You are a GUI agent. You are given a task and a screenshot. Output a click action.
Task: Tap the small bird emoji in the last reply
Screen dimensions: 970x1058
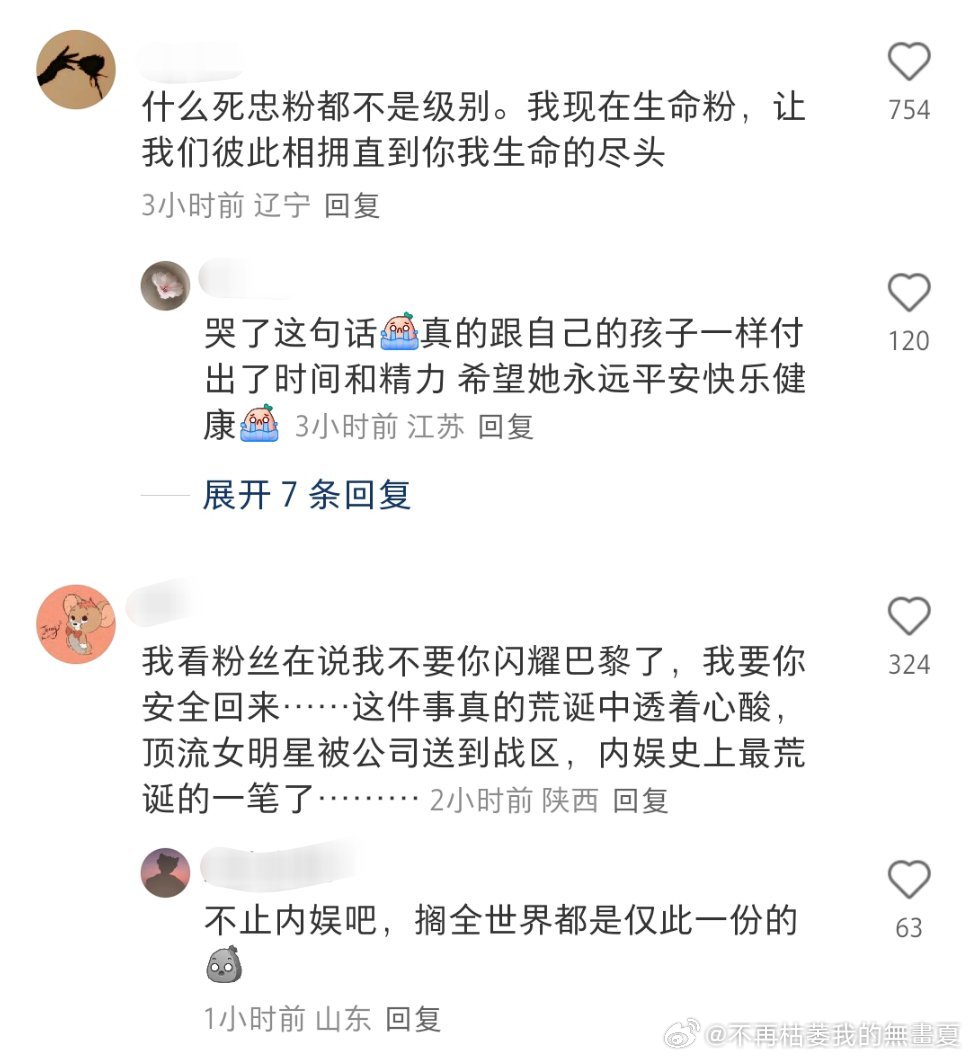(x=226, y=965)
